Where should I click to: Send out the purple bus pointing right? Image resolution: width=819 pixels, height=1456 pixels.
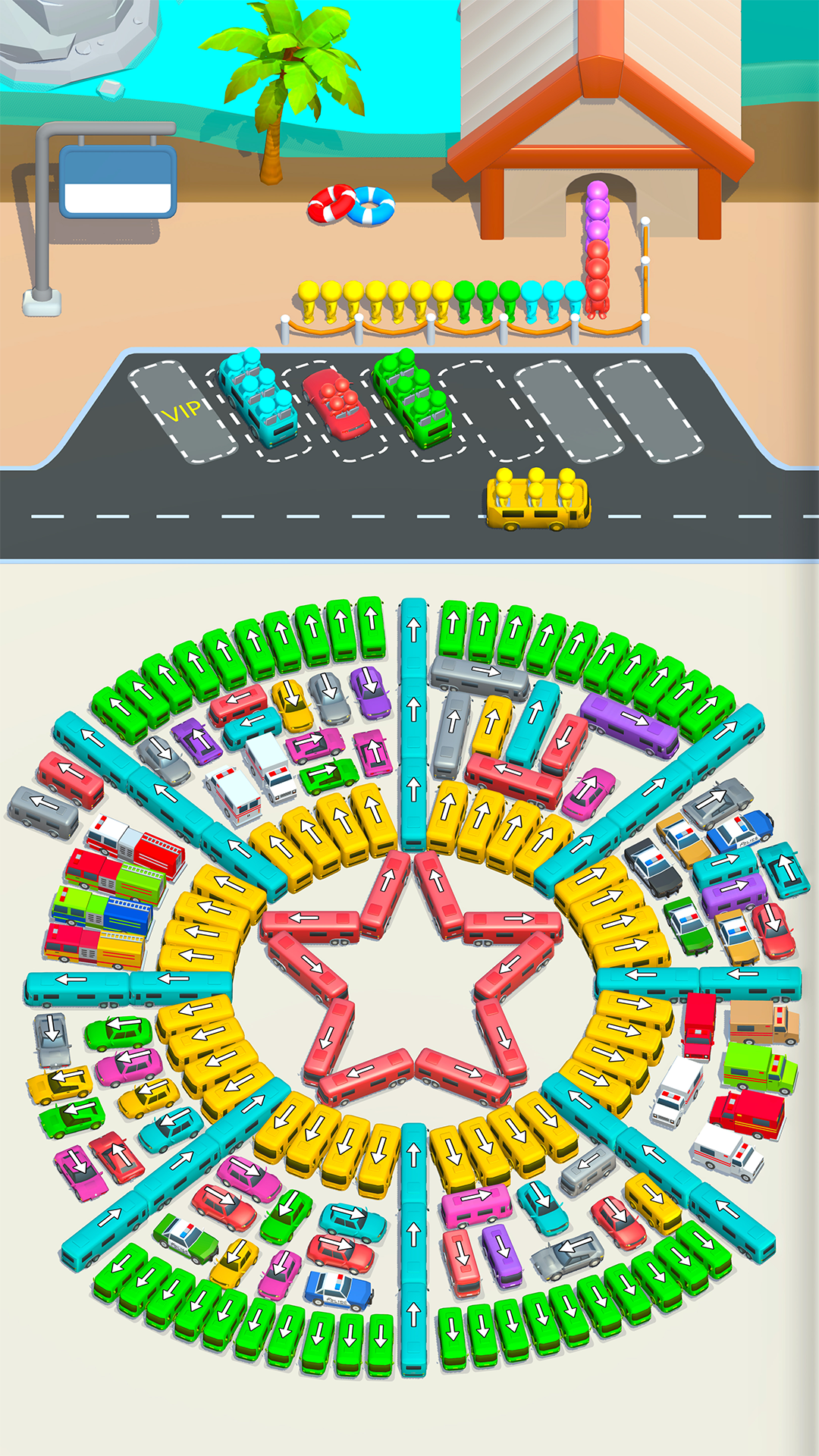click(x=629, y=724)
